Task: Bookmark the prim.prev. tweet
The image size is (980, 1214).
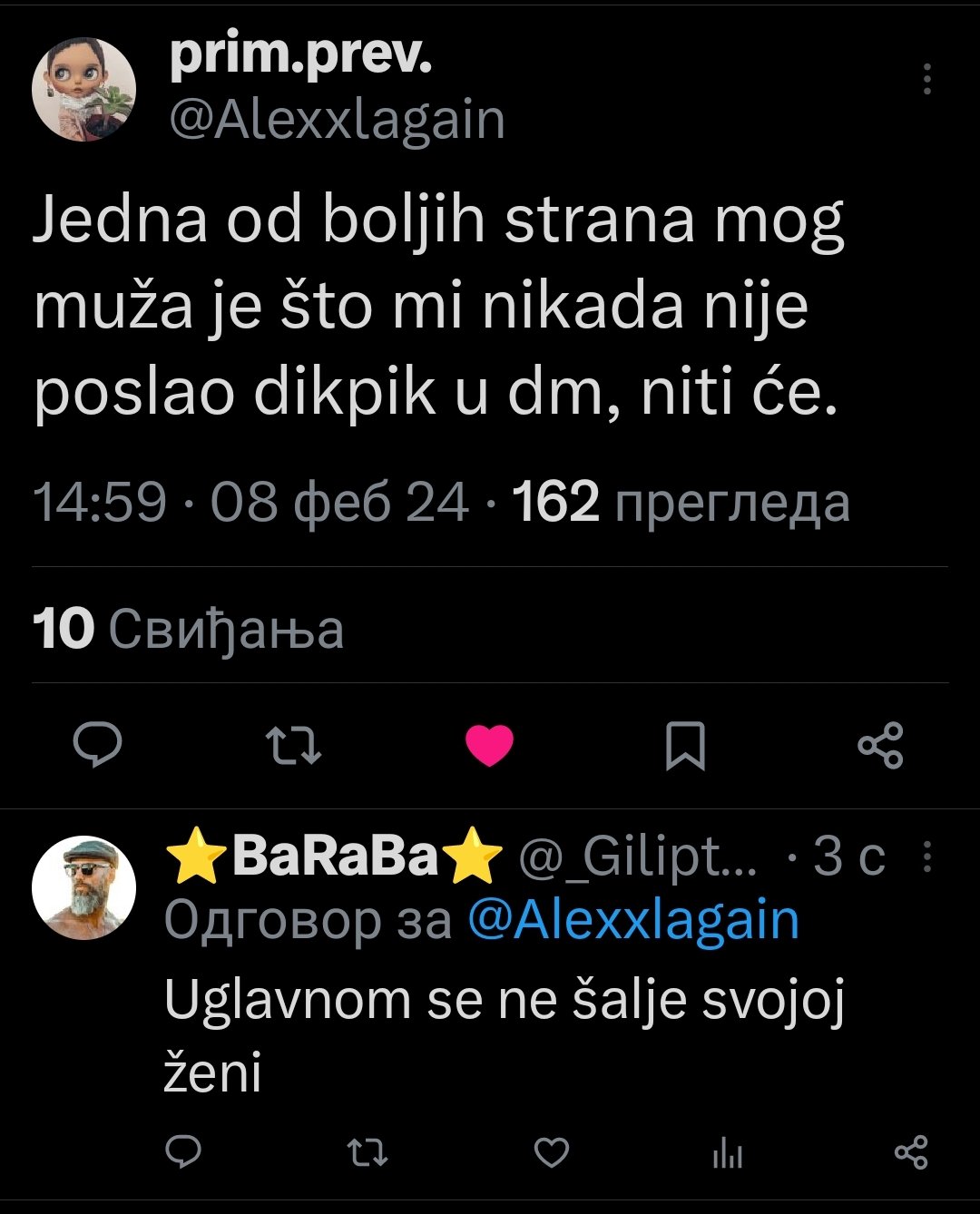Action: click(x=685, y=746)
